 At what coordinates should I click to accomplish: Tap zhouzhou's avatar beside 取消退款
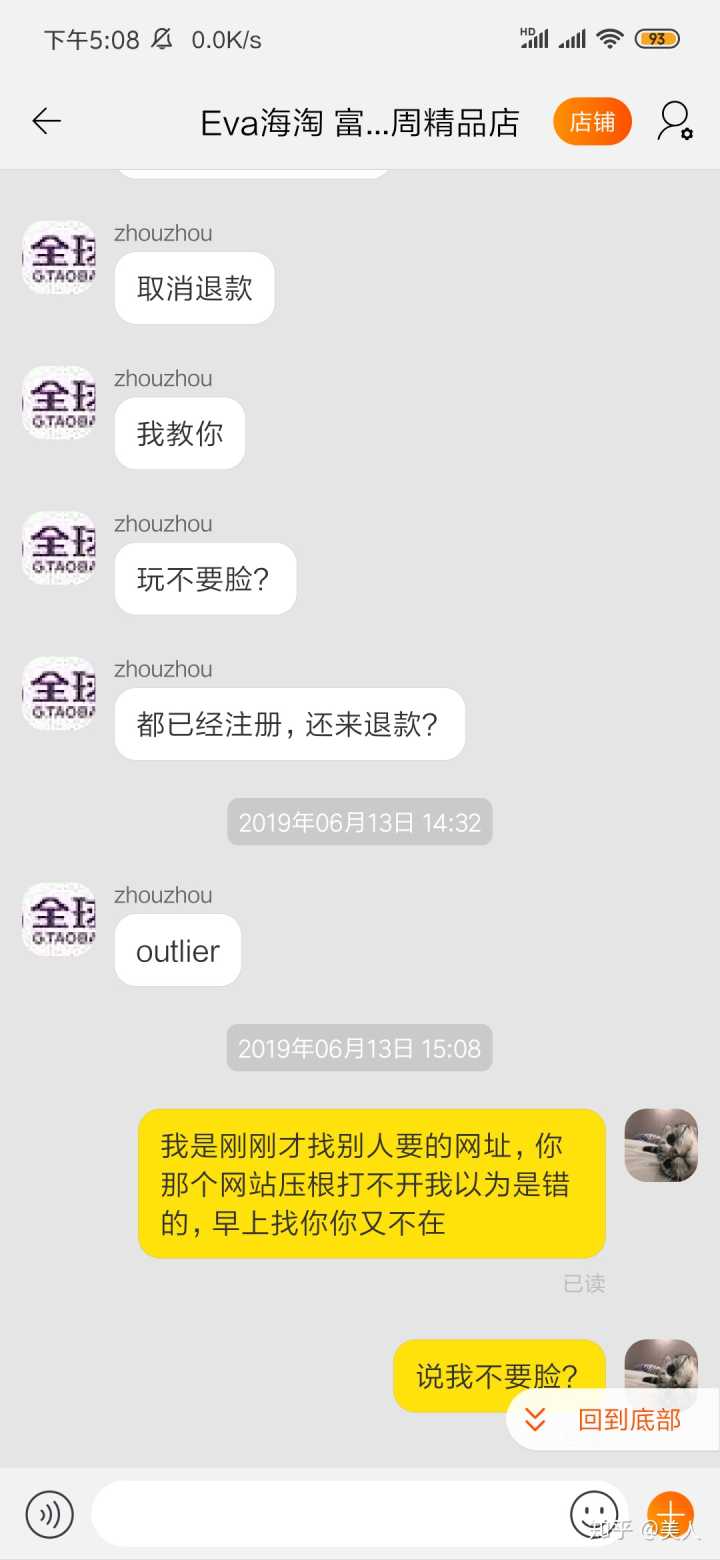[59, 258]
